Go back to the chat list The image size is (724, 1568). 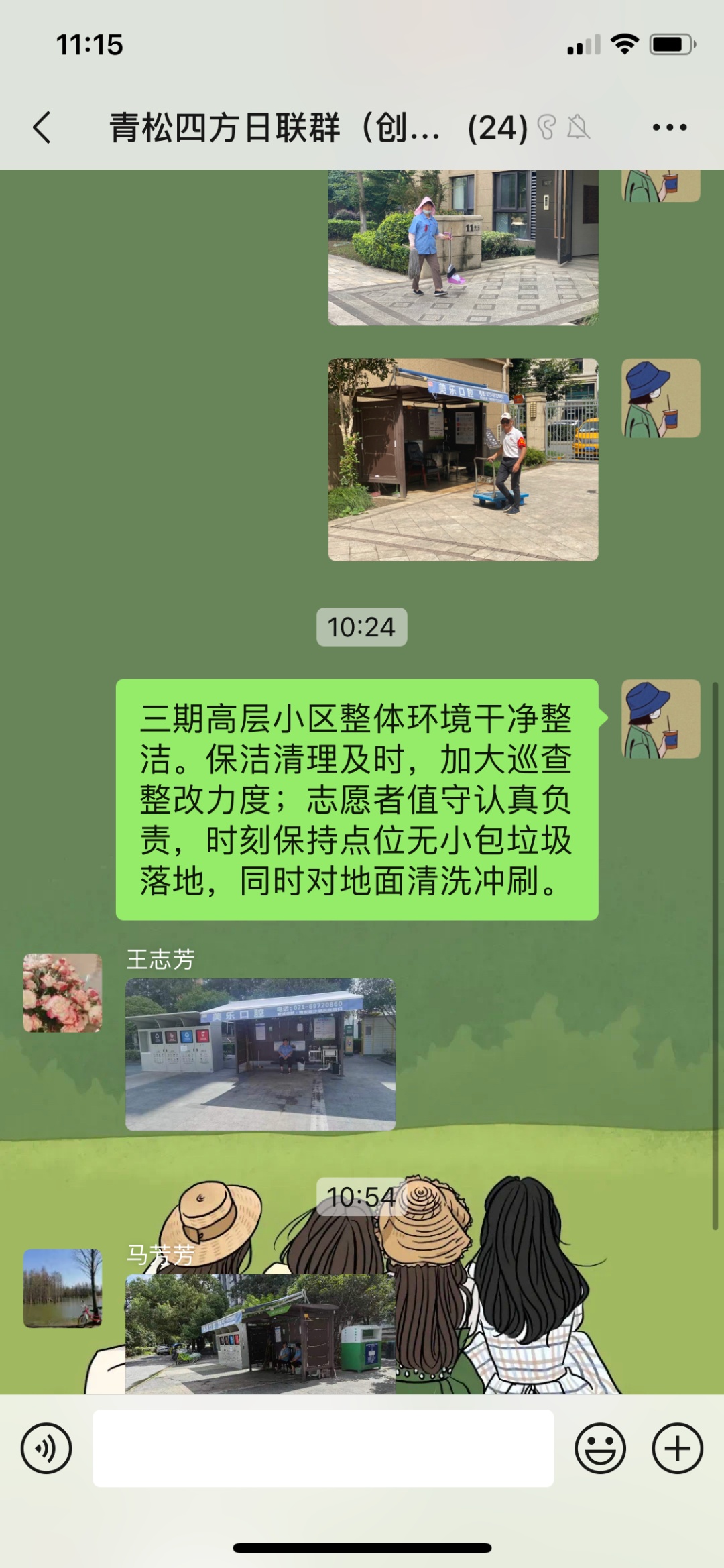(x=42, y=127)
